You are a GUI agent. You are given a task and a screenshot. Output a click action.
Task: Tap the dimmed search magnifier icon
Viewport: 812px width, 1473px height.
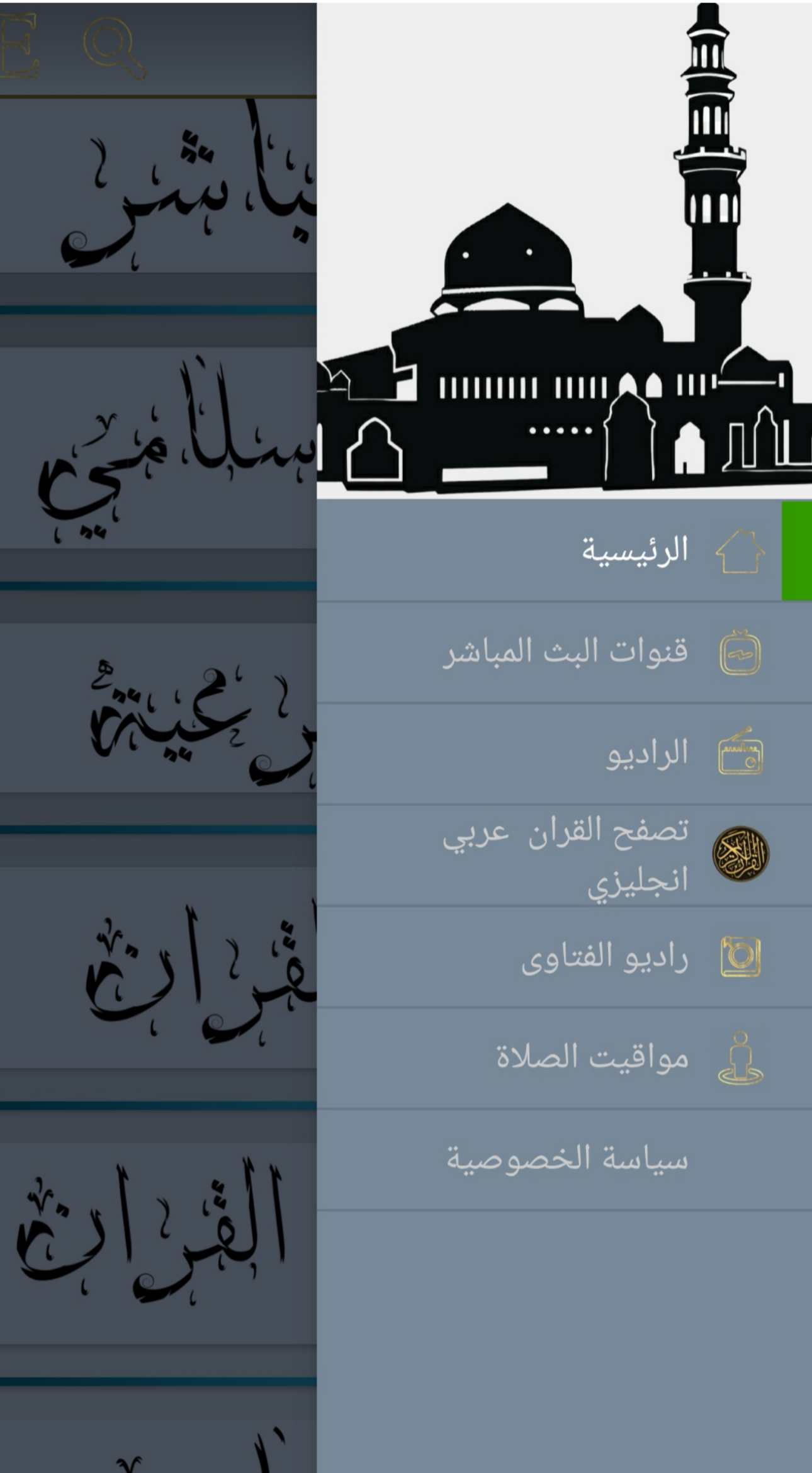[x=115, y=47]
